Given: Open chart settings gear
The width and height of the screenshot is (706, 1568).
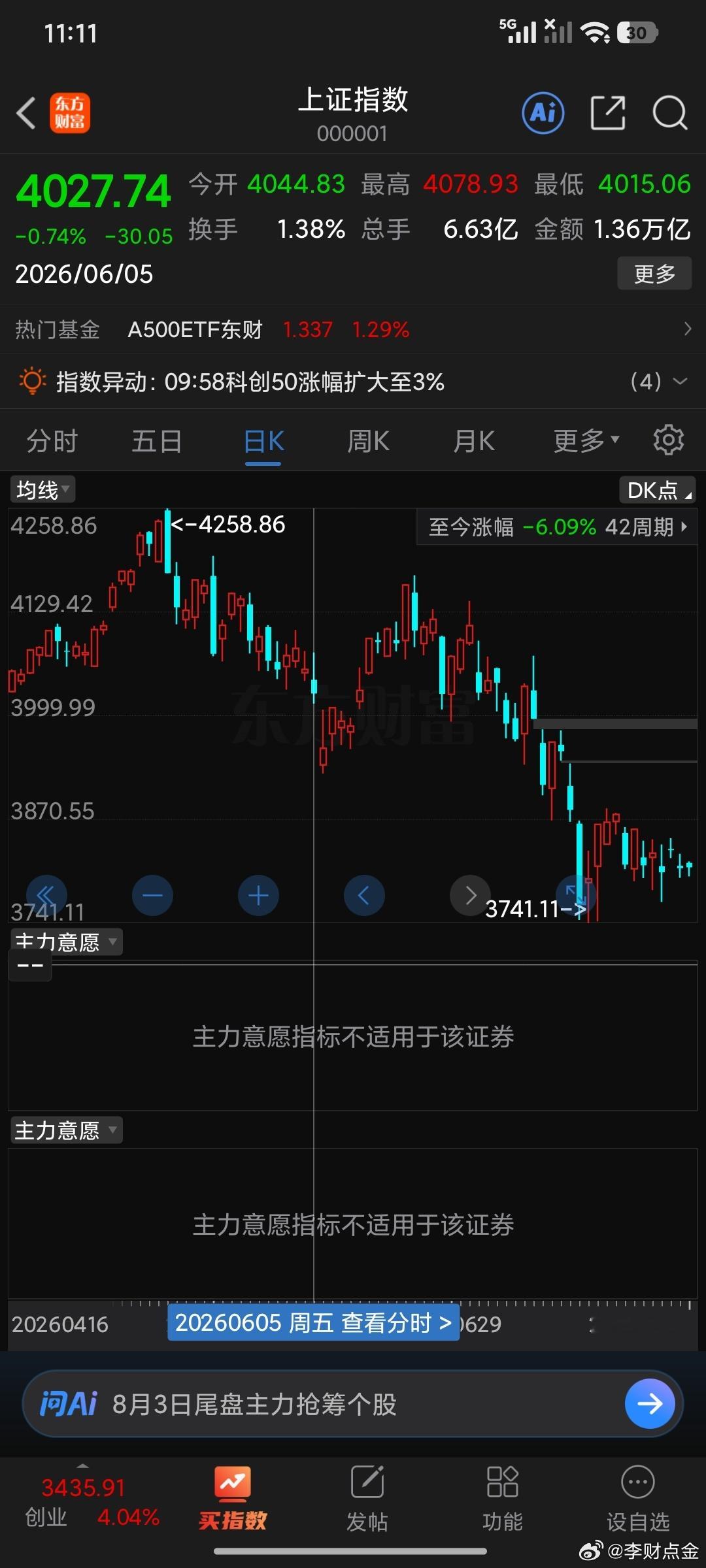Looking at the screenshot, I should [x=668, y=440].
